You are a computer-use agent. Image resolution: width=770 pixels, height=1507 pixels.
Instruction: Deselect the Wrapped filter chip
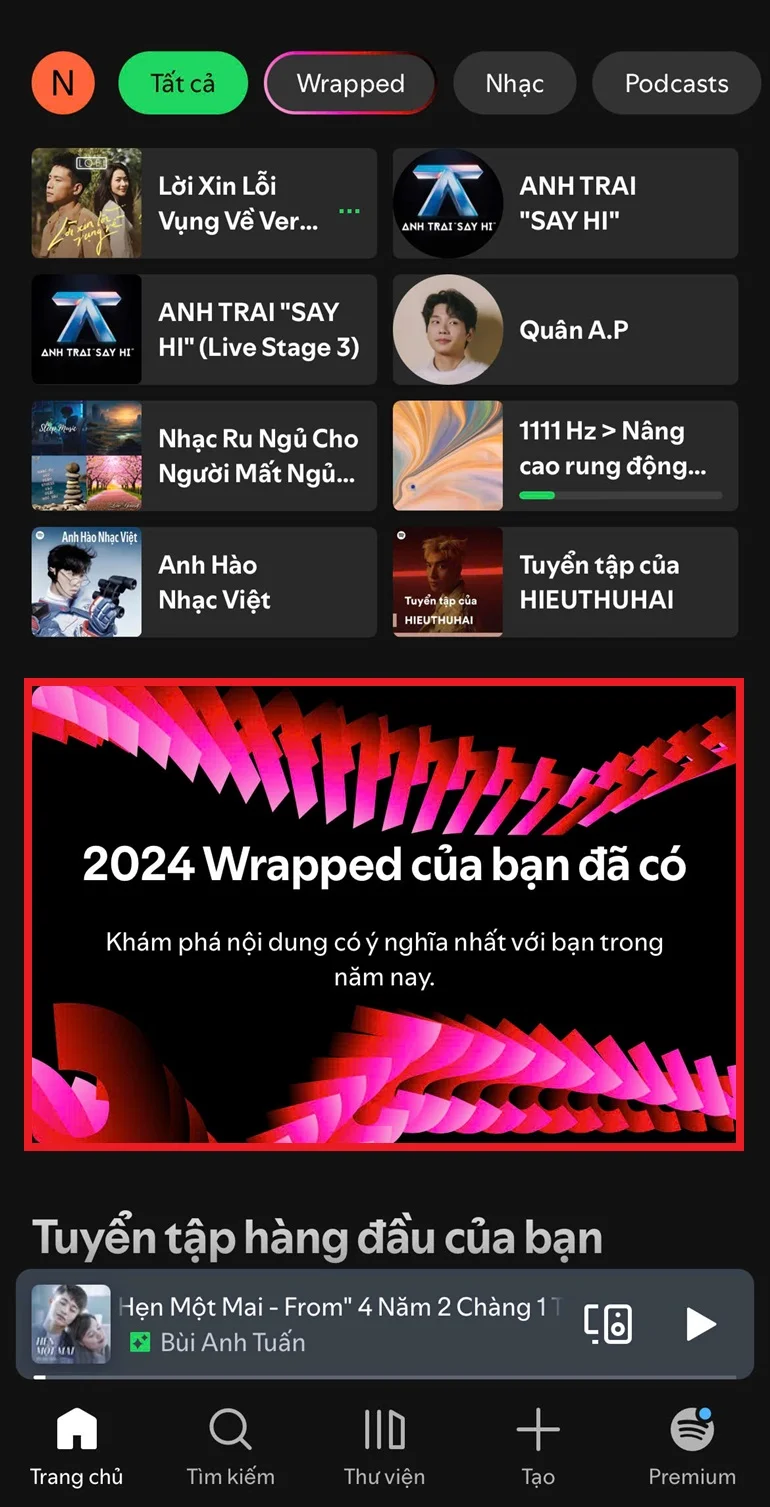point(349,83)
